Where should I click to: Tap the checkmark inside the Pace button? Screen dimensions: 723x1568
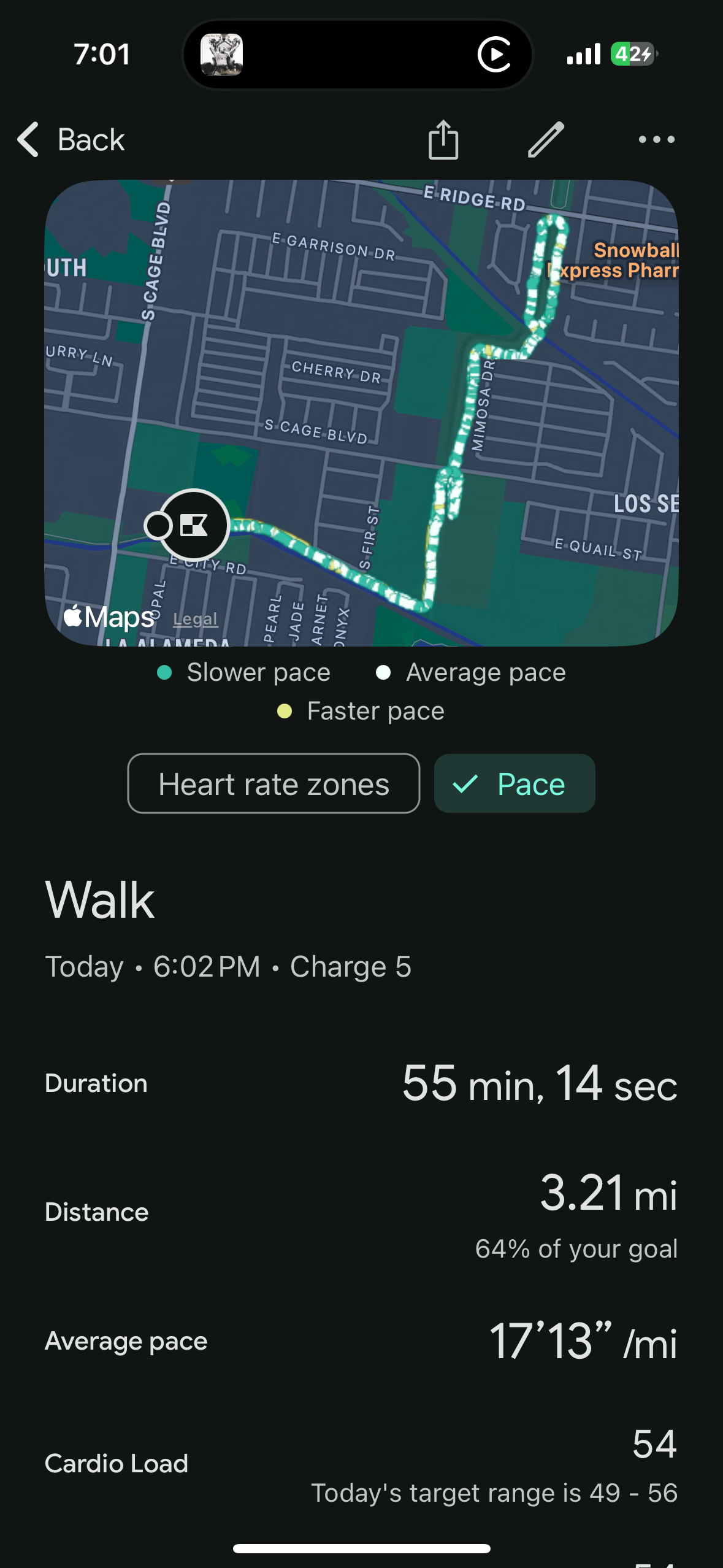[467, 783]
